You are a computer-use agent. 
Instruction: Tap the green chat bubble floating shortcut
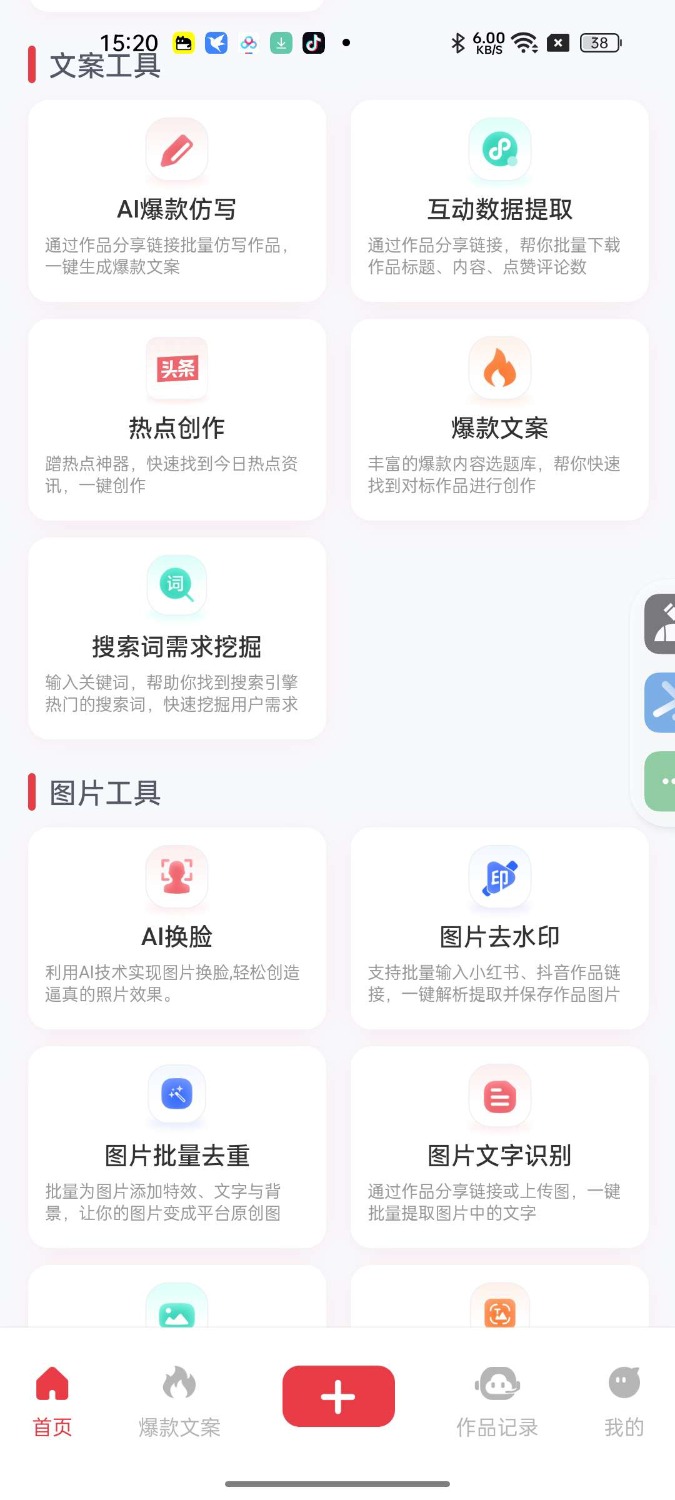pyautogui.click(x=660, y=780)
